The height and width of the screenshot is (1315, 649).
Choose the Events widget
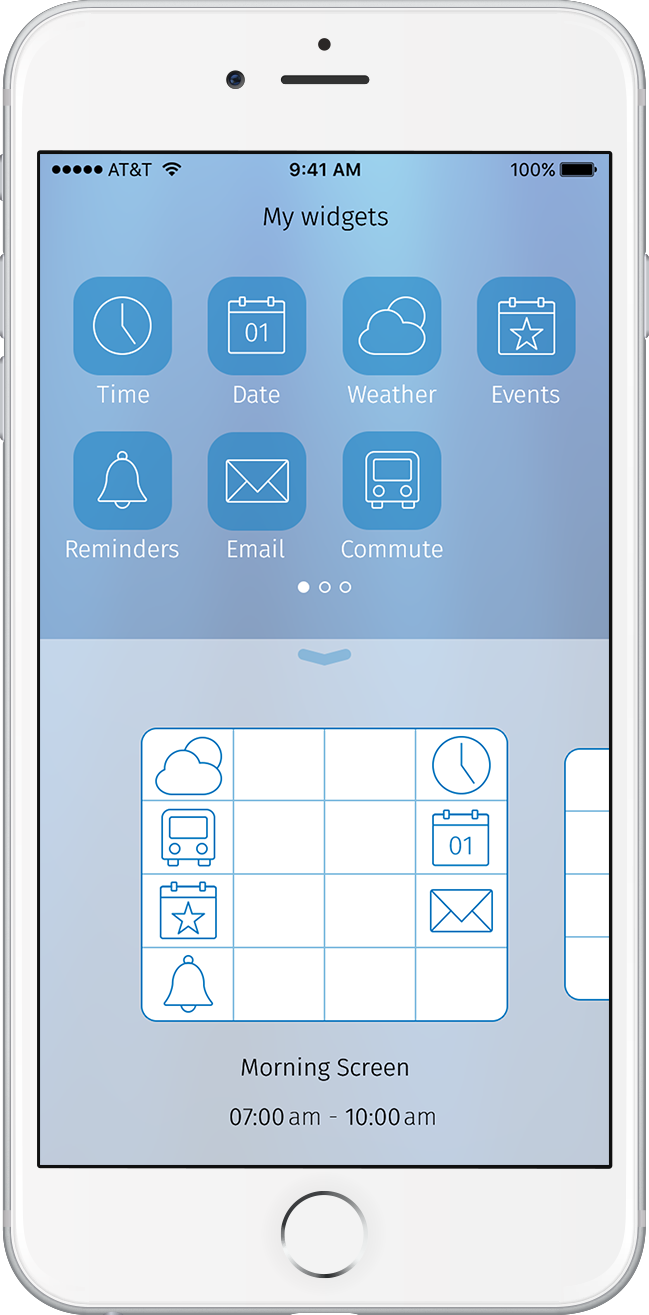pos(525,326)
